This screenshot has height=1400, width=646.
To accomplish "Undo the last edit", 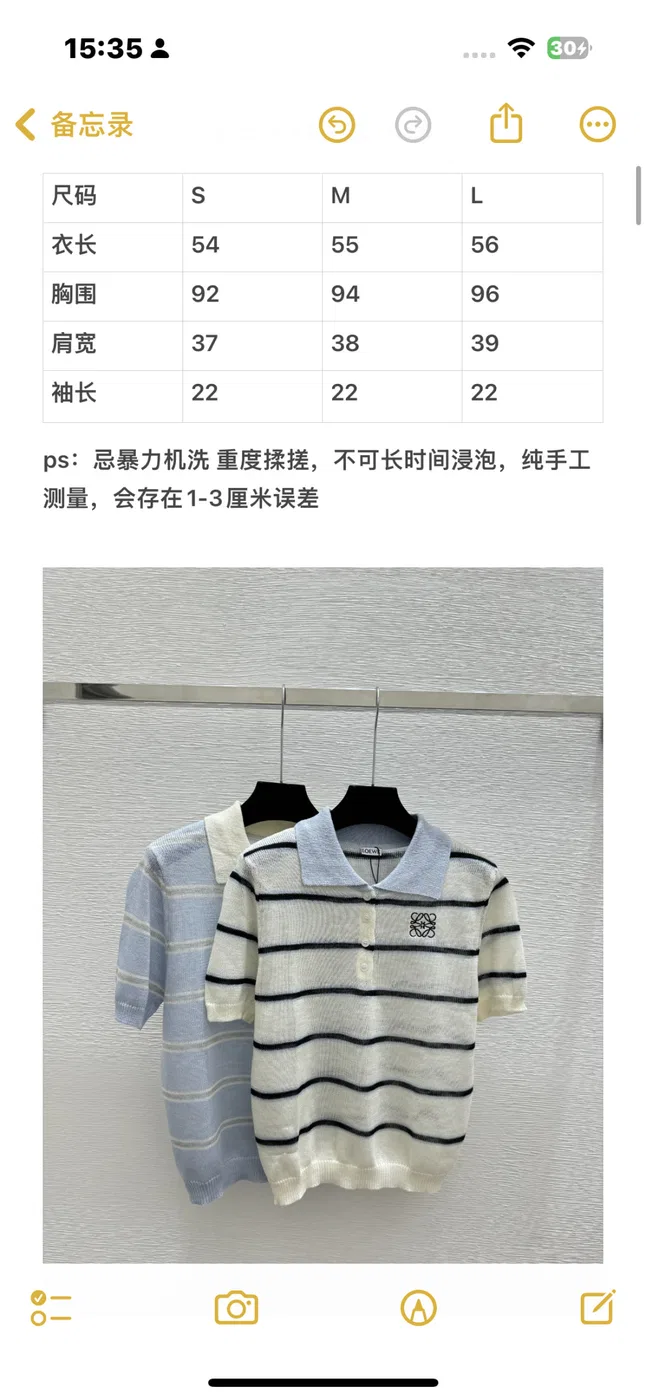I will point(337,125).
